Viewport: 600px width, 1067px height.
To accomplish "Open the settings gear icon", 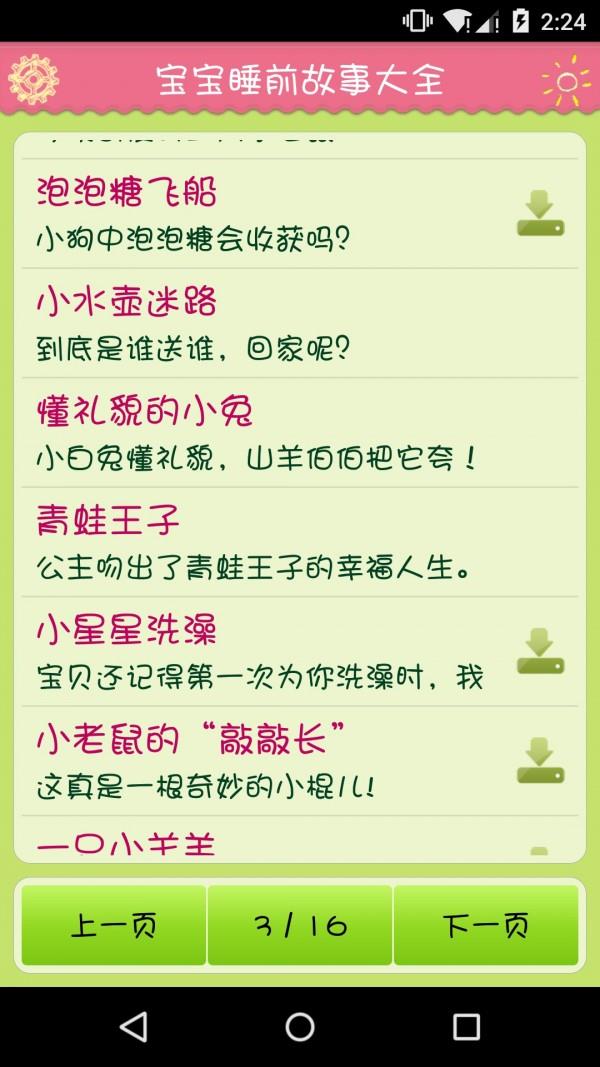I will (33, 79).
